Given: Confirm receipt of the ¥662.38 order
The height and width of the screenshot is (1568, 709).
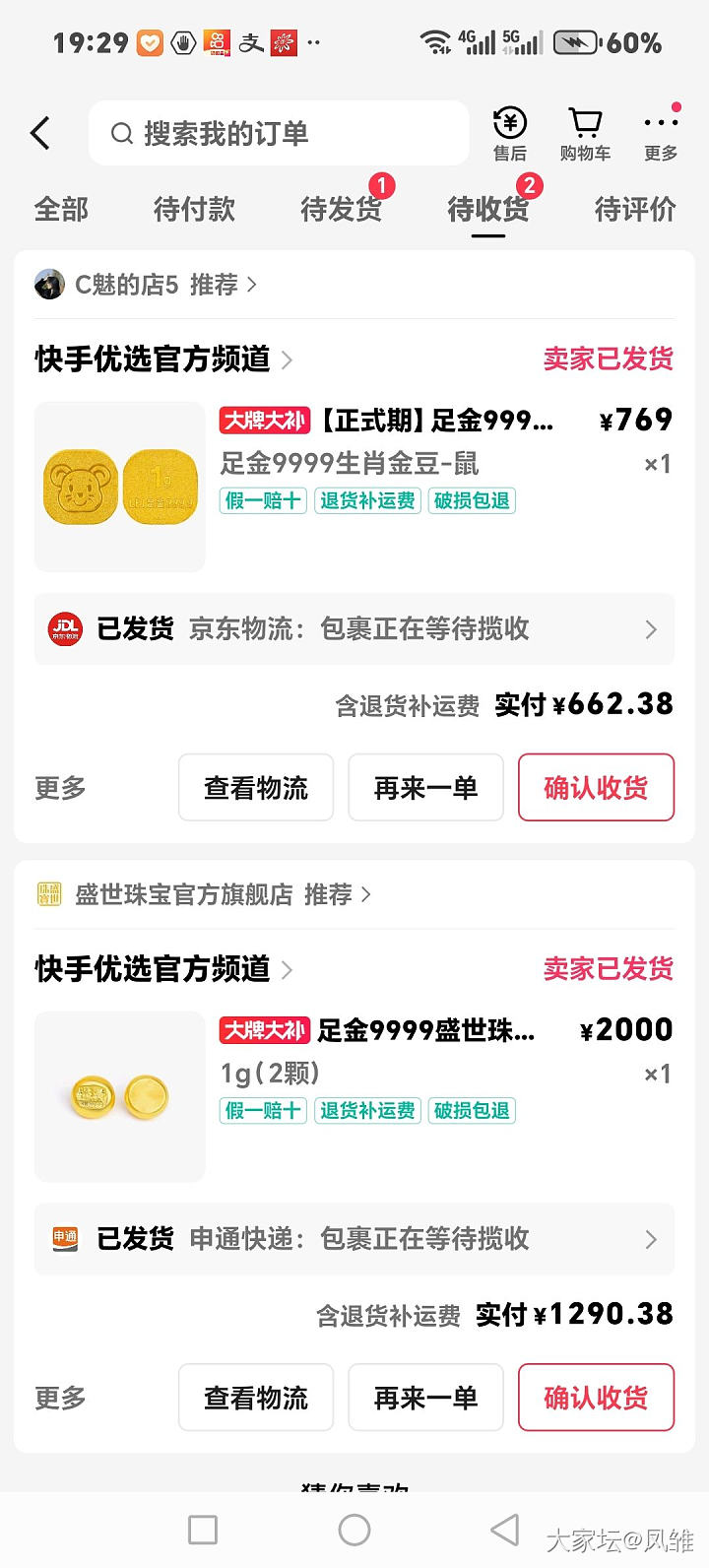Looking at the screenshot, I should click(596, 788).
